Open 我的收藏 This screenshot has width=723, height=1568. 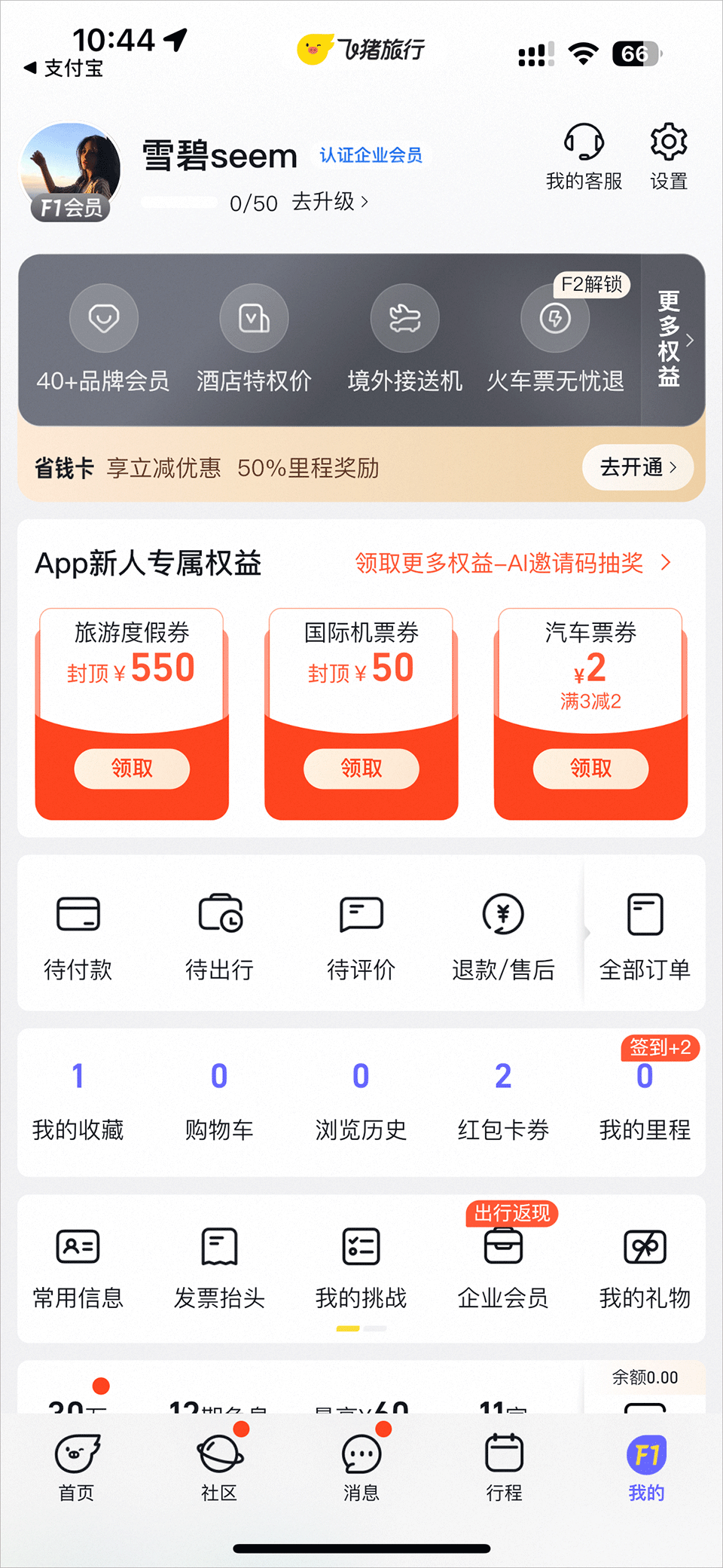point(78,1100)
